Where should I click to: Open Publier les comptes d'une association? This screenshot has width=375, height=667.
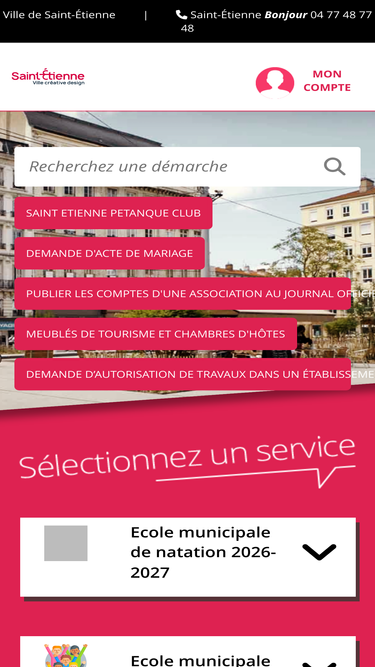pyautogui.click(x=183, y=294)
